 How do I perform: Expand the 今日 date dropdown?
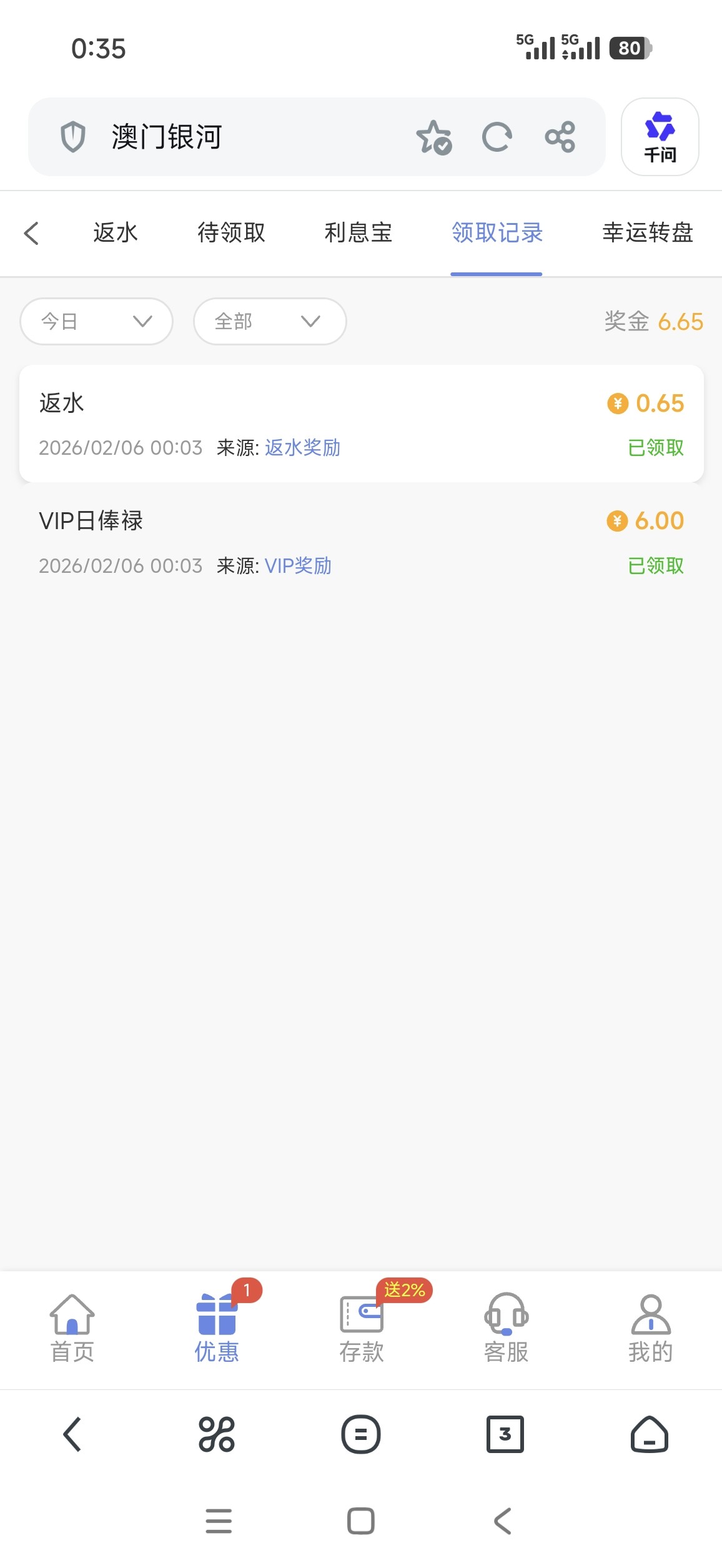coord(97,321)
